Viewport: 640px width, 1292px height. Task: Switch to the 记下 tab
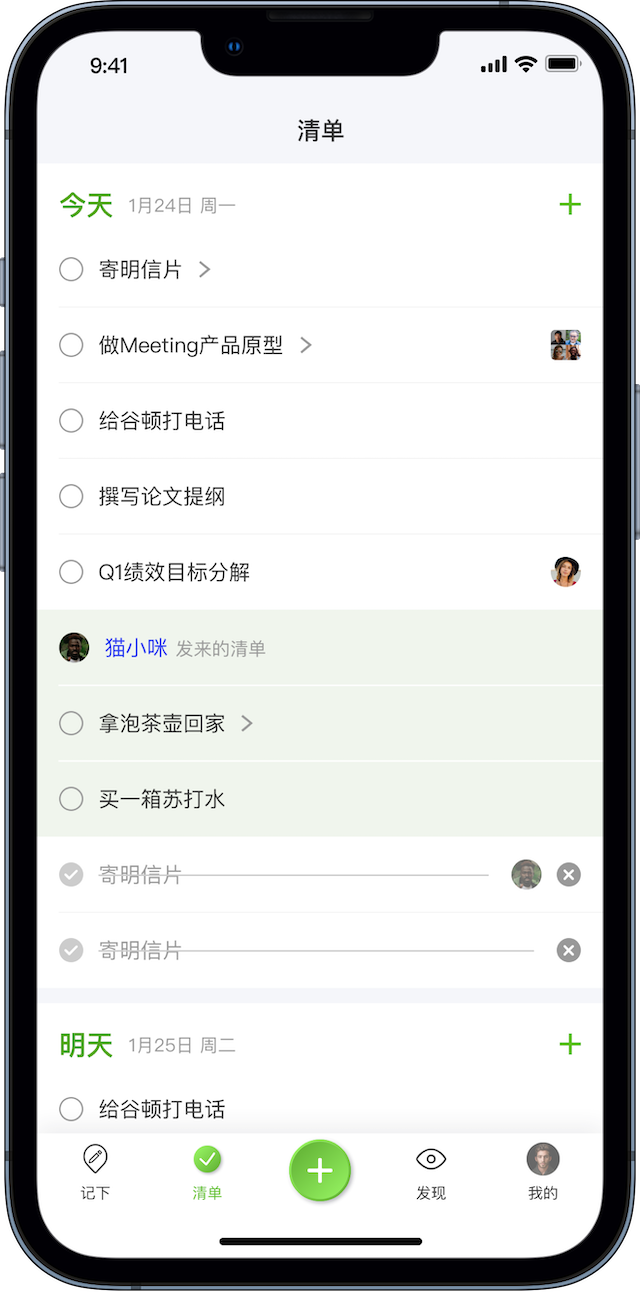(x=96, y=1172)
